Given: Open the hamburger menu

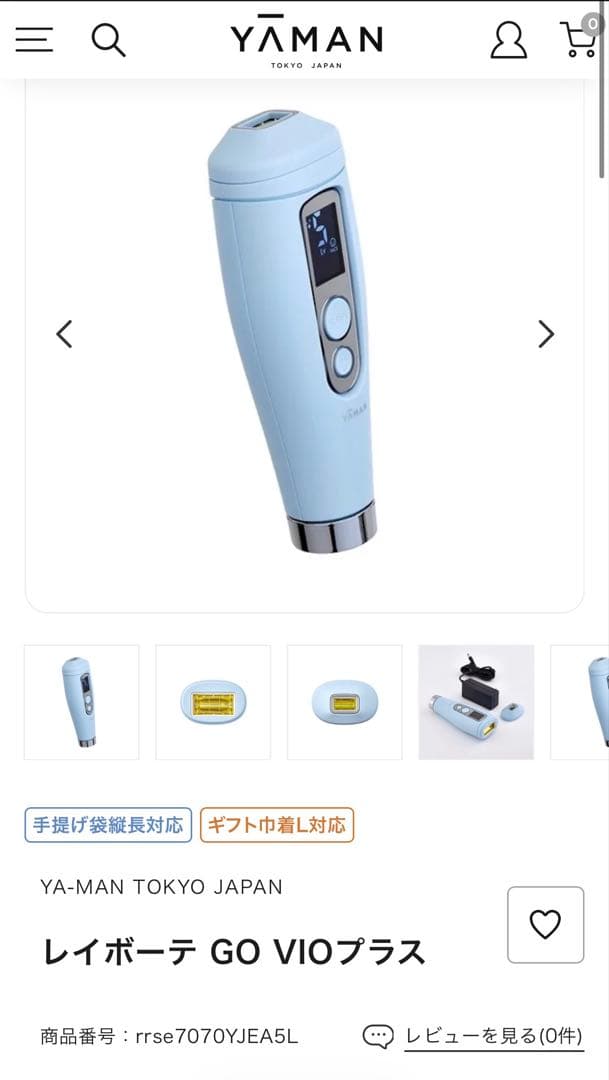Looking at the screenshot, I should (34, 40).
